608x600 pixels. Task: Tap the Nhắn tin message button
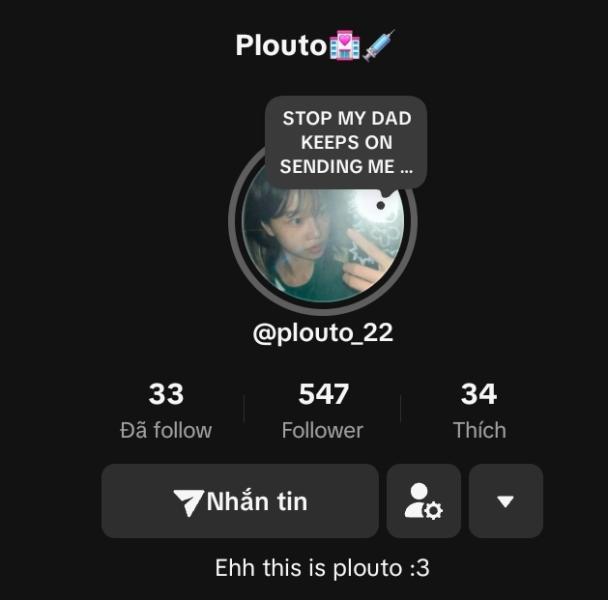coord(240,501)
